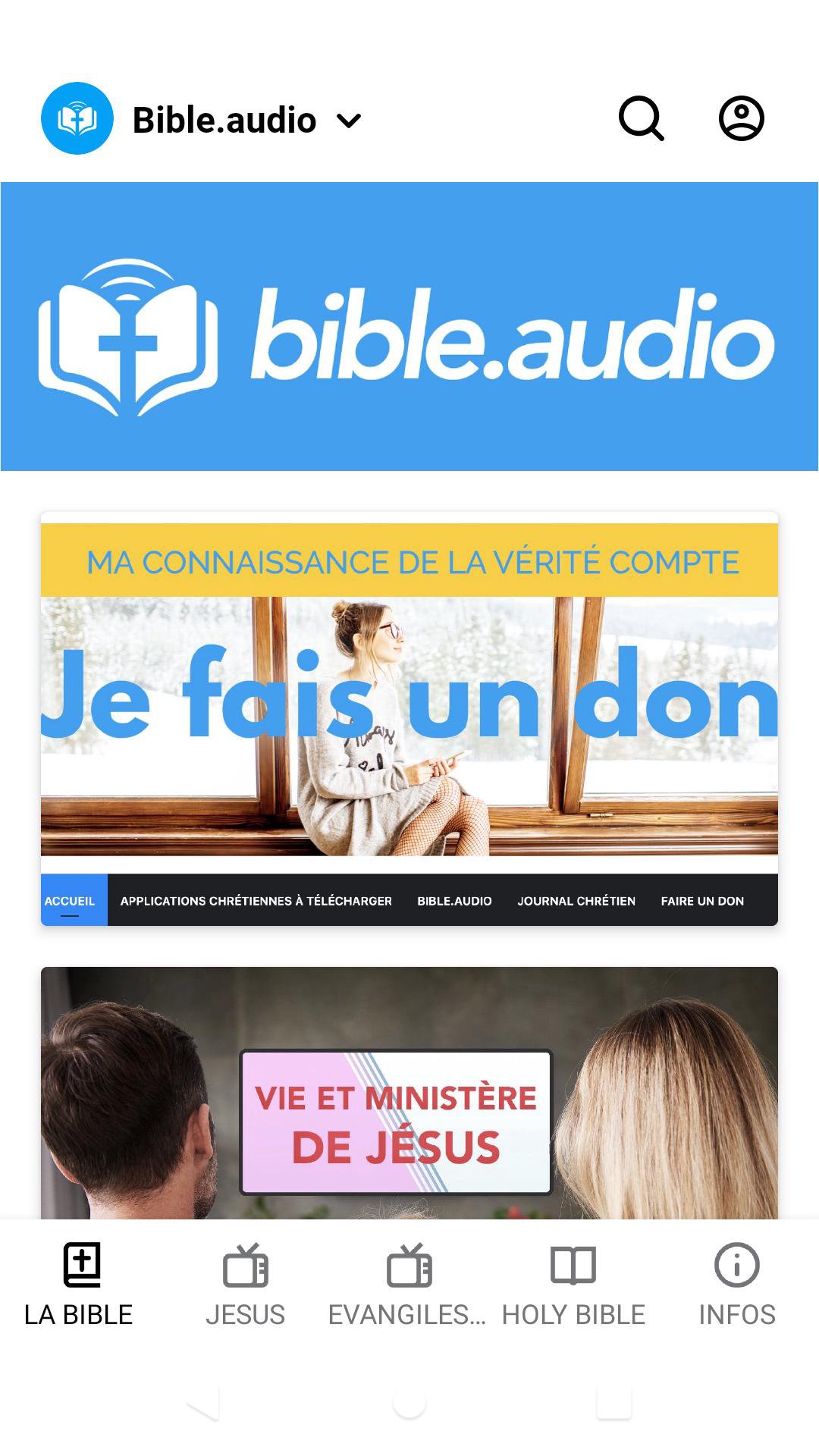Open the Infos tab
The height and width of the screenshot is (1456, 819).
[736, 1285]
